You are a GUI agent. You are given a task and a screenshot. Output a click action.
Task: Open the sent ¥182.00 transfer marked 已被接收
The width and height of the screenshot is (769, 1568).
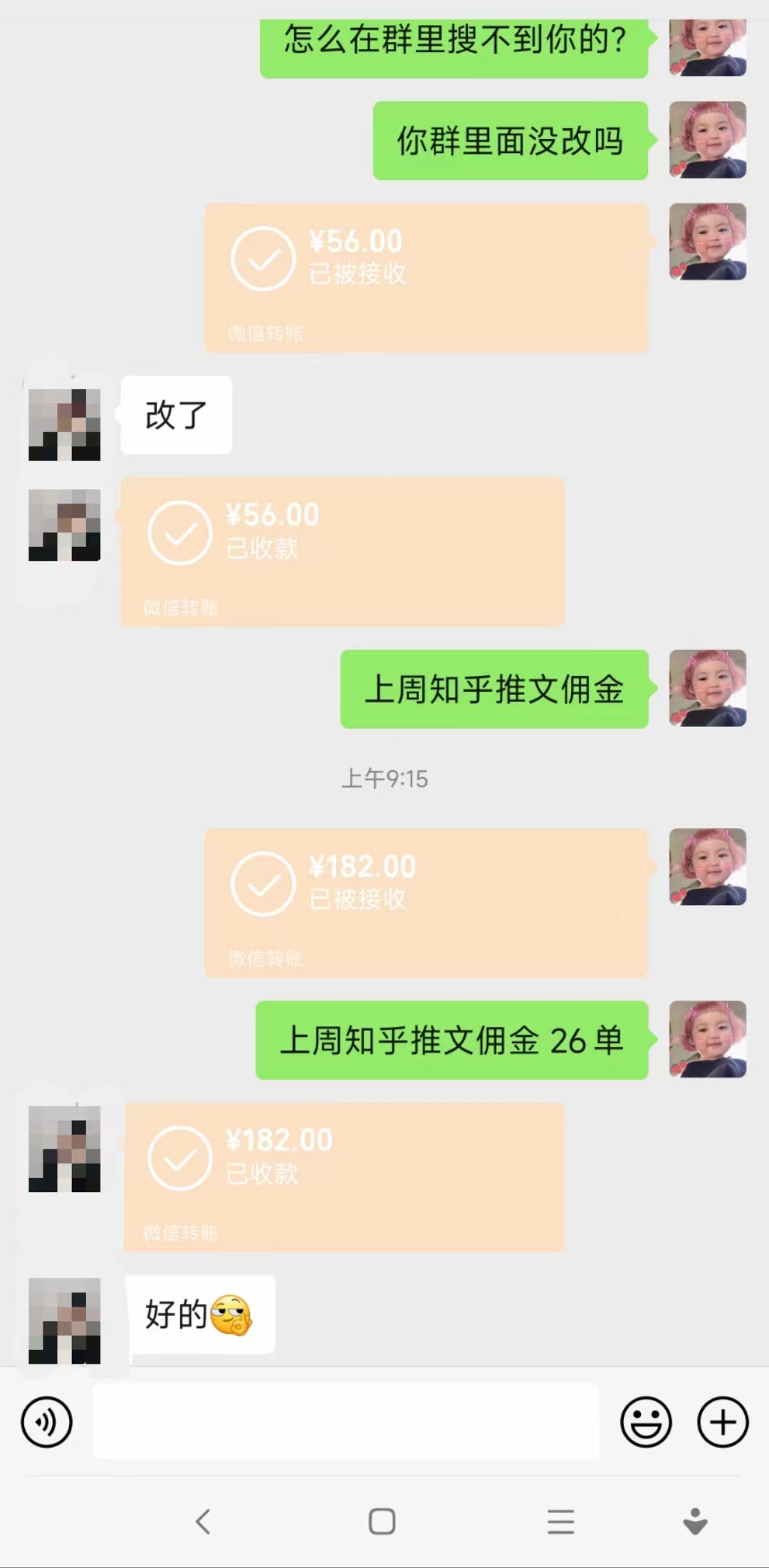pyautogui.click(x=426, y=902)
